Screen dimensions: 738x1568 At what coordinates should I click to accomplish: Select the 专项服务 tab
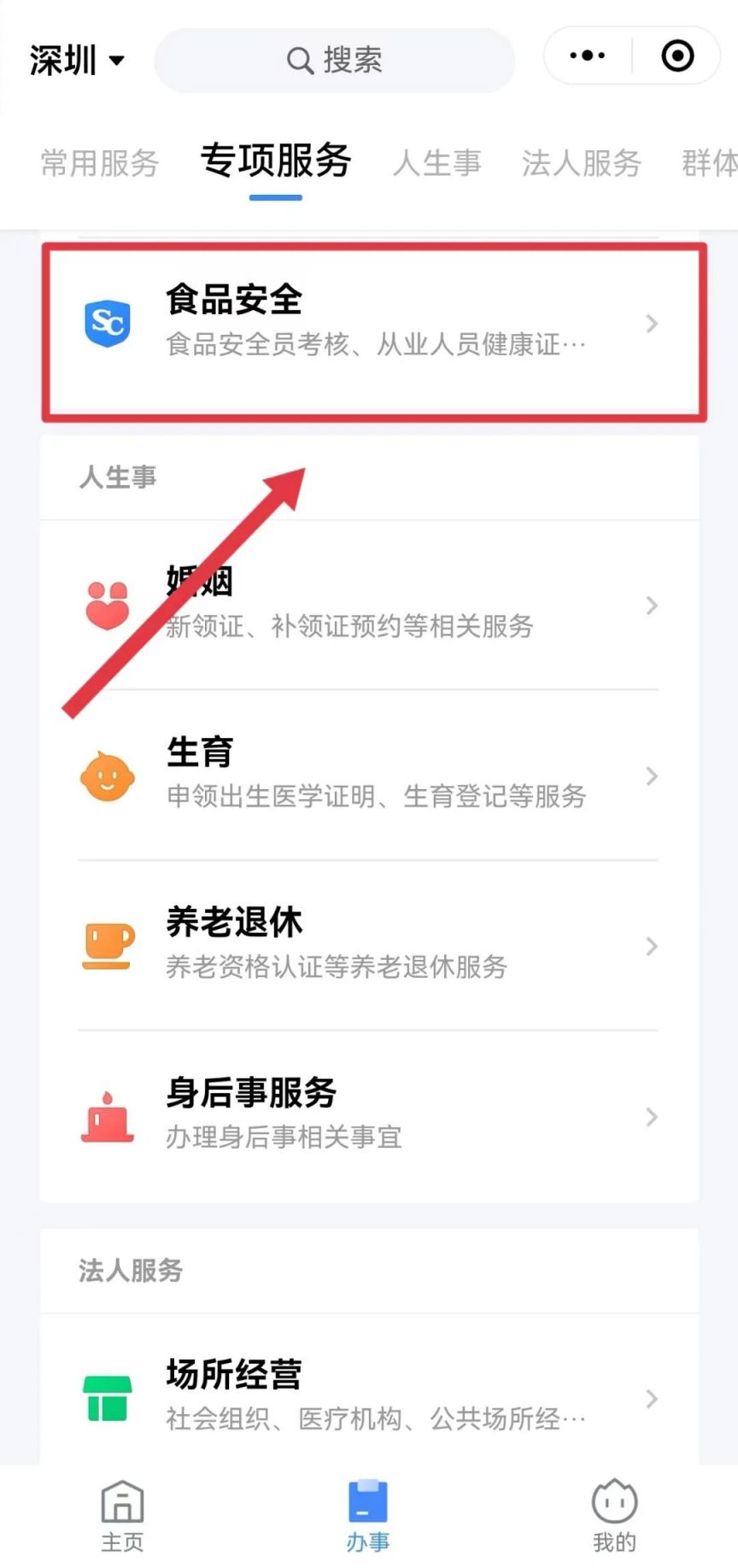275,161
